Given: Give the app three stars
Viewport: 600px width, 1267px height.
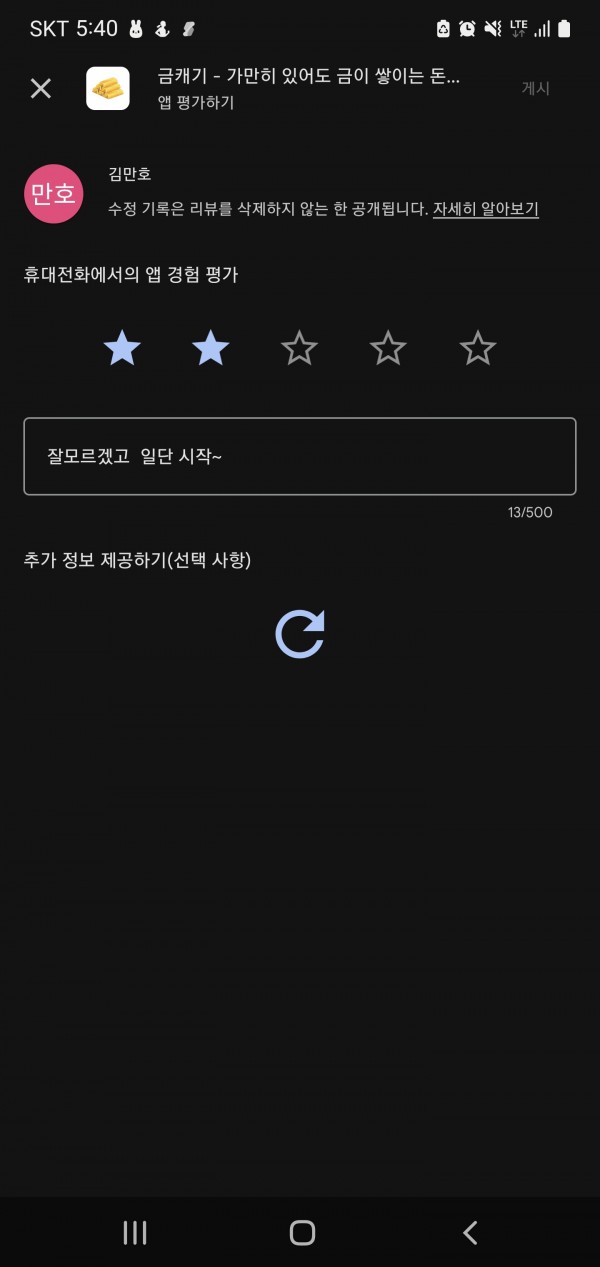Looking at the screenshot, I should [299, 348].
